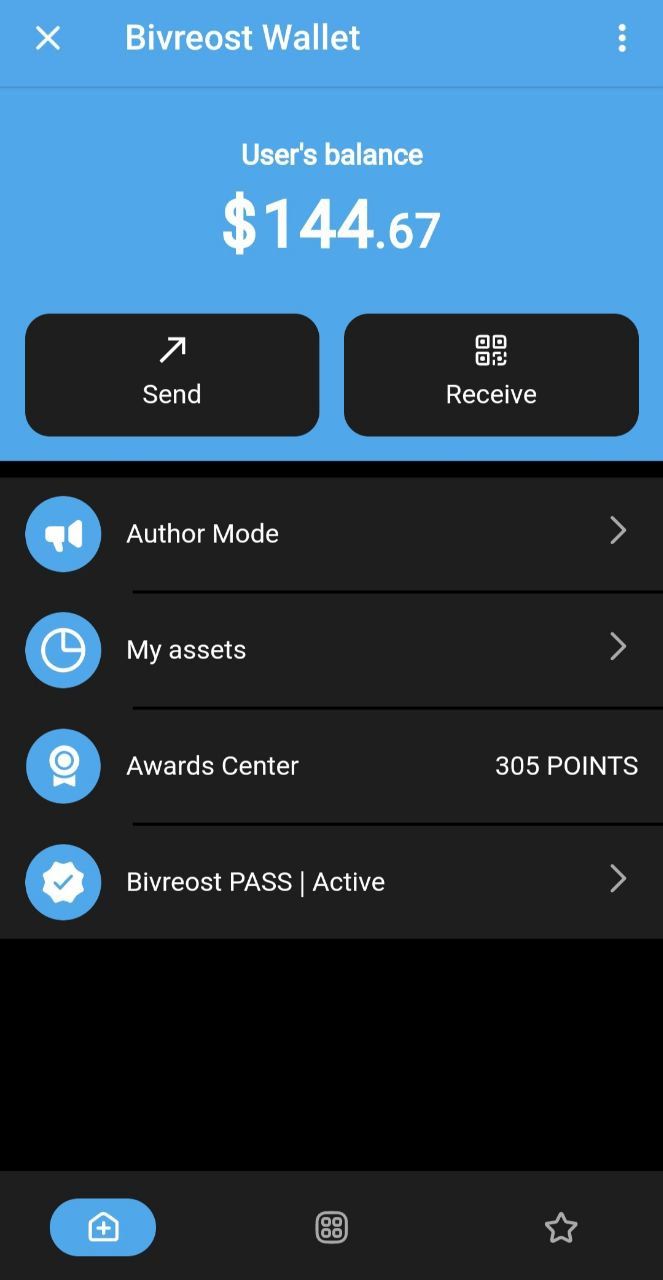Select the highlighted wallet home tab
The width and height of the screenshot is (663, 1280).
tap(103, 1227)
